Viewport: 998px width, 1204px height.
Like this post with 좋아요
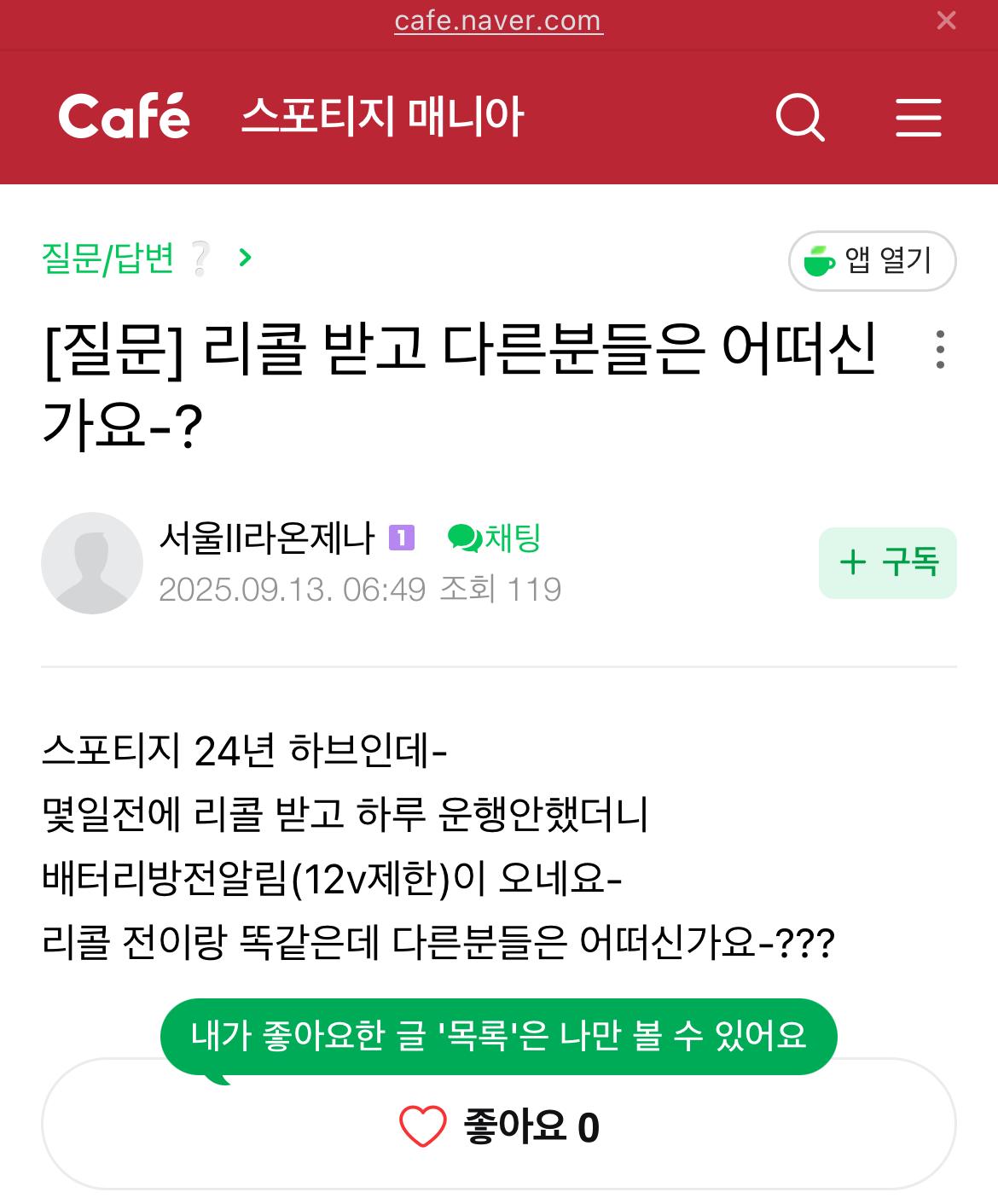click(x=499, y=1126)
